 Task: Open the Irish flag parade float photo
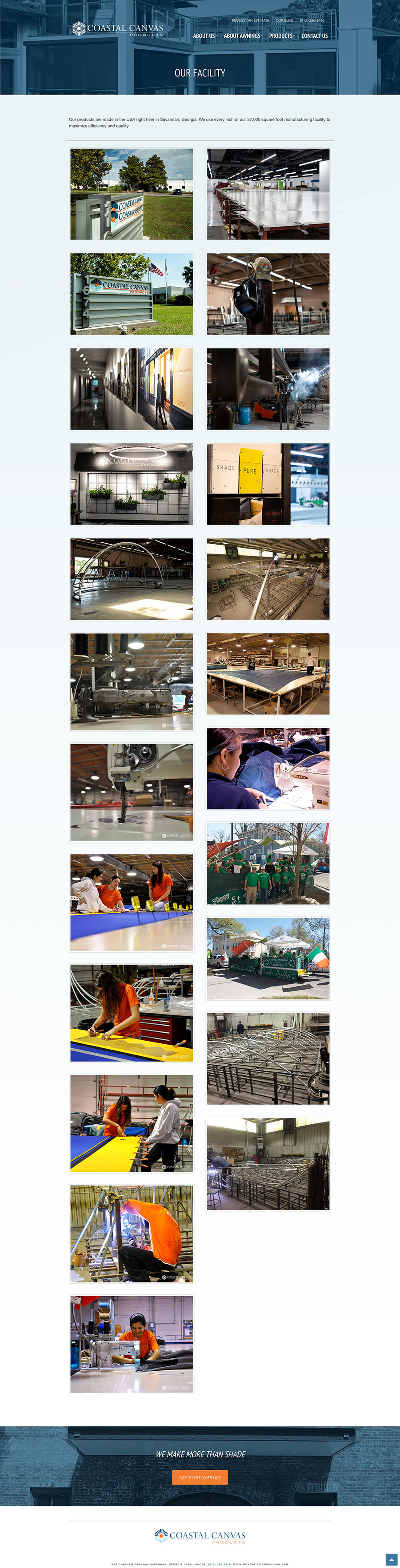click(268, 959)
